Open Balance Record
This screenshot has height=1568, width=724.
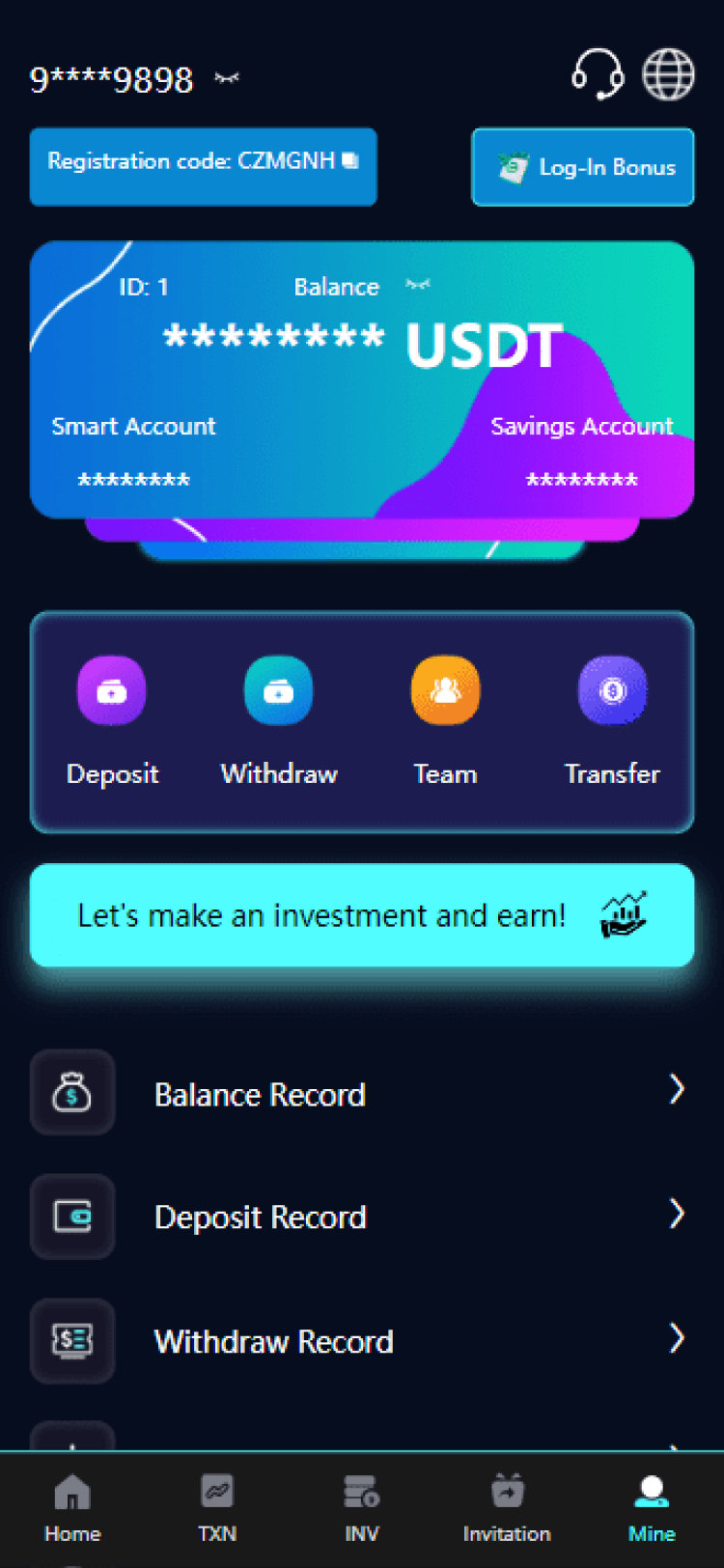[x=362, y=1093]
